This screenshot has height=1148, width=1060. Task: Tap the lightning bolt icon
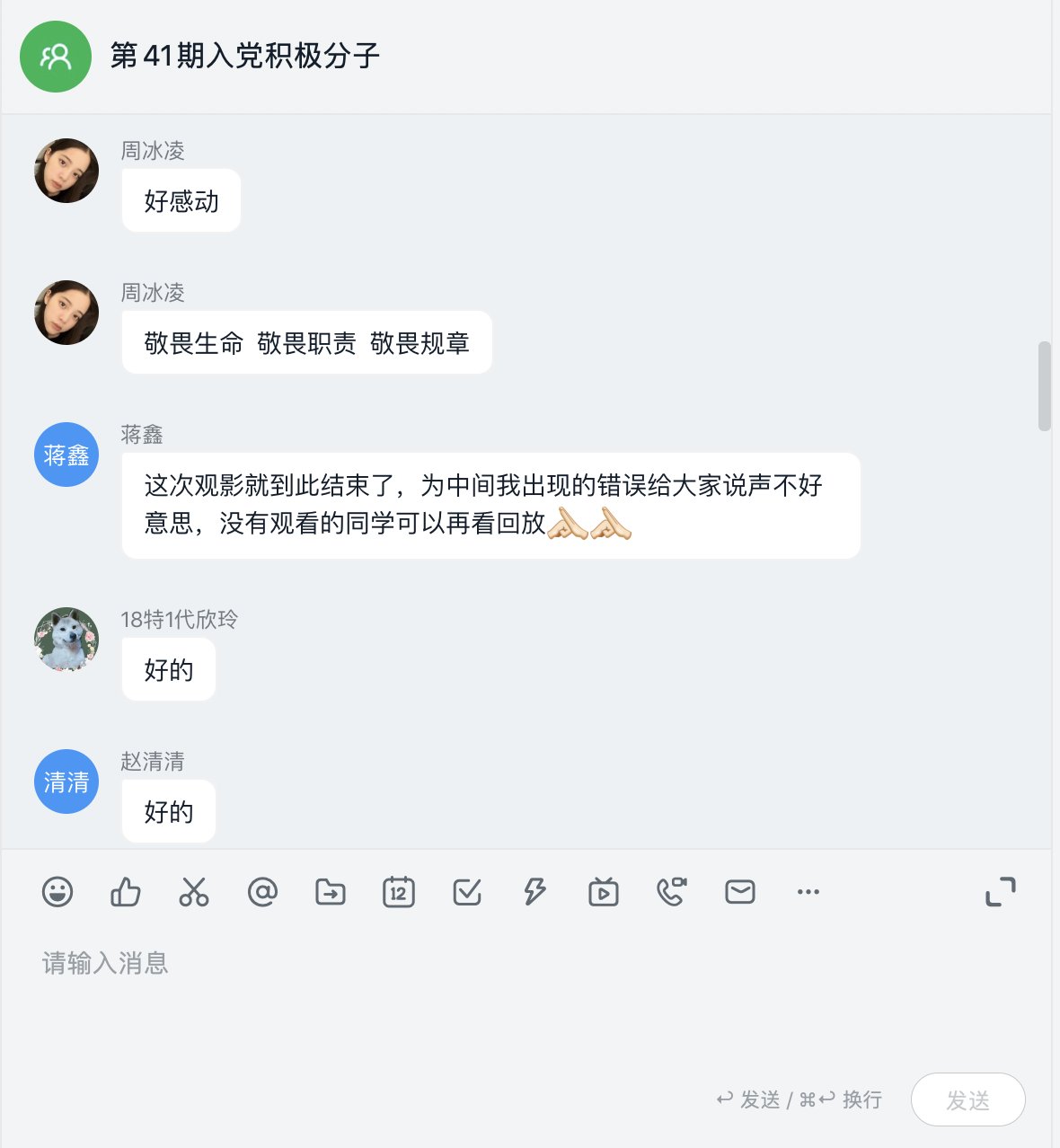(535, 892)
